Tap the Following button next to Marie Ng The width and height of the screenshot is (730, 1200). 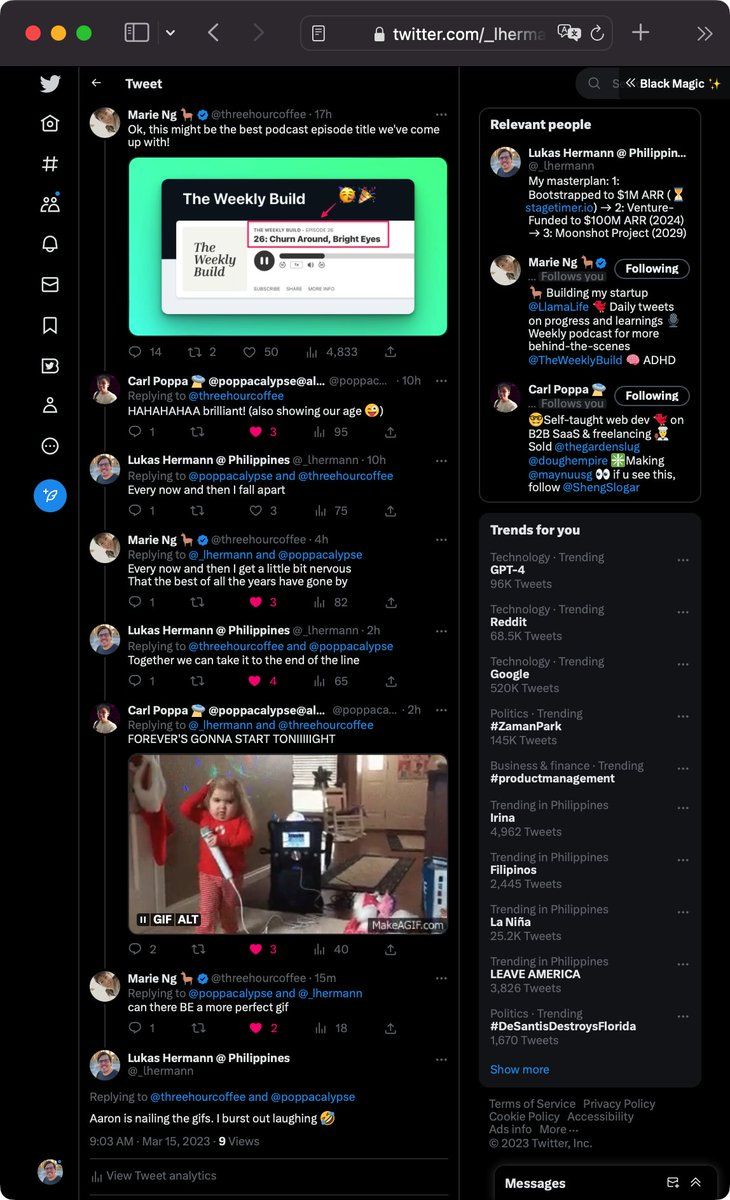click(652, 268)
